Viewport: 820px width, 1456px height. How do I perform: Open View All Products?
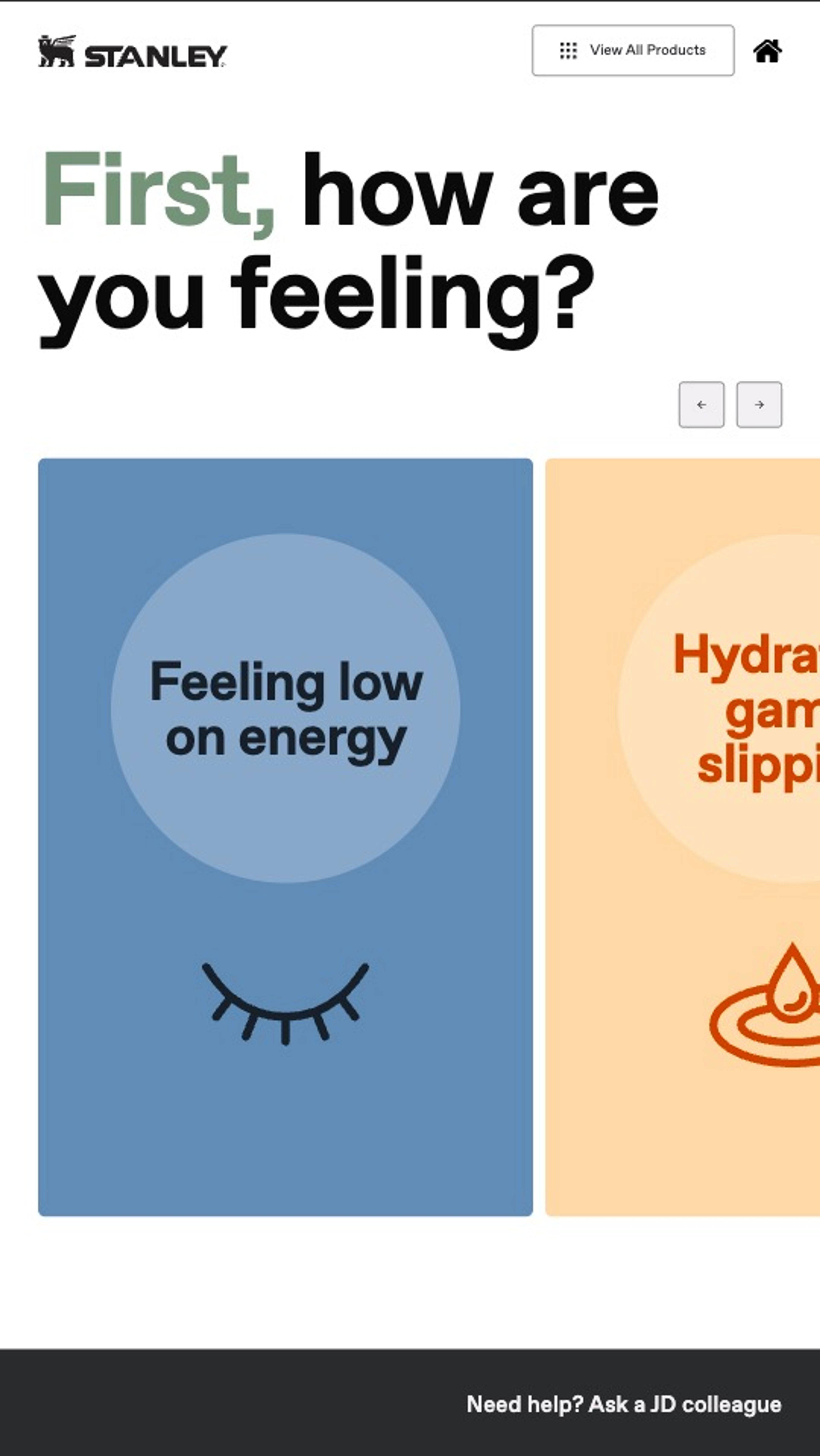click(633, 50)
